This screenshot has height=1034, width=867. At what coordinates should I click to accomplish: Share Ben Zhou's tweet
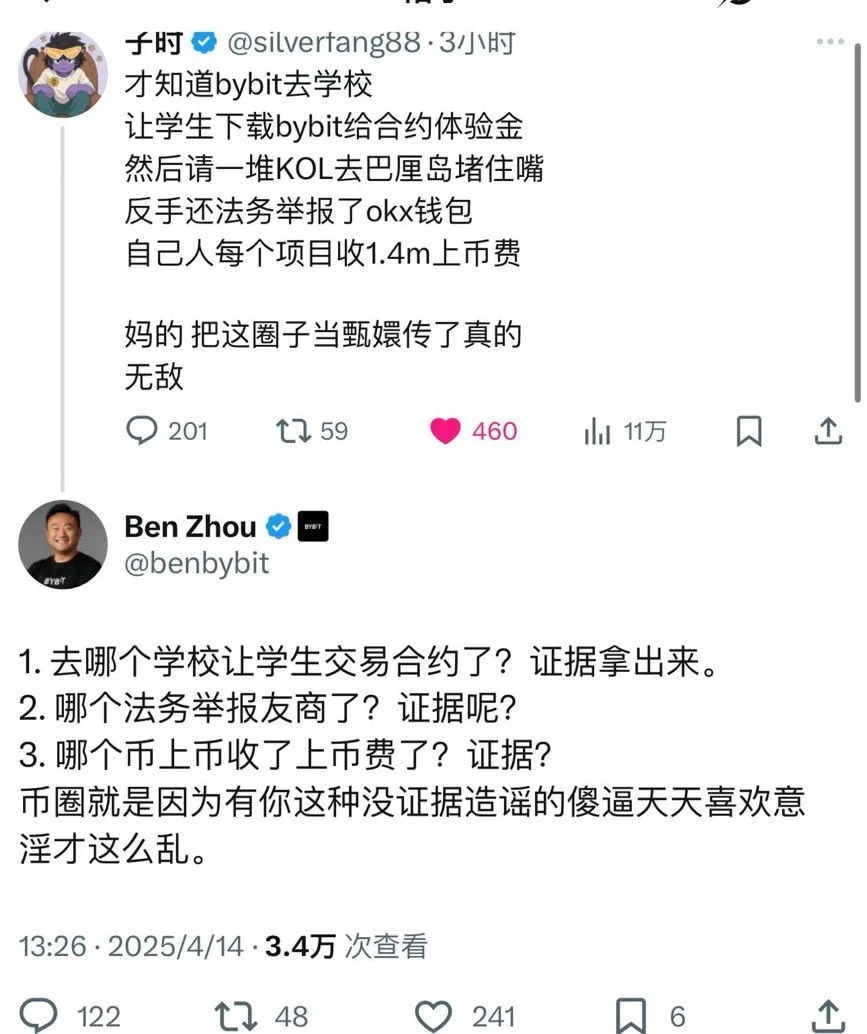click(827, 1014)
